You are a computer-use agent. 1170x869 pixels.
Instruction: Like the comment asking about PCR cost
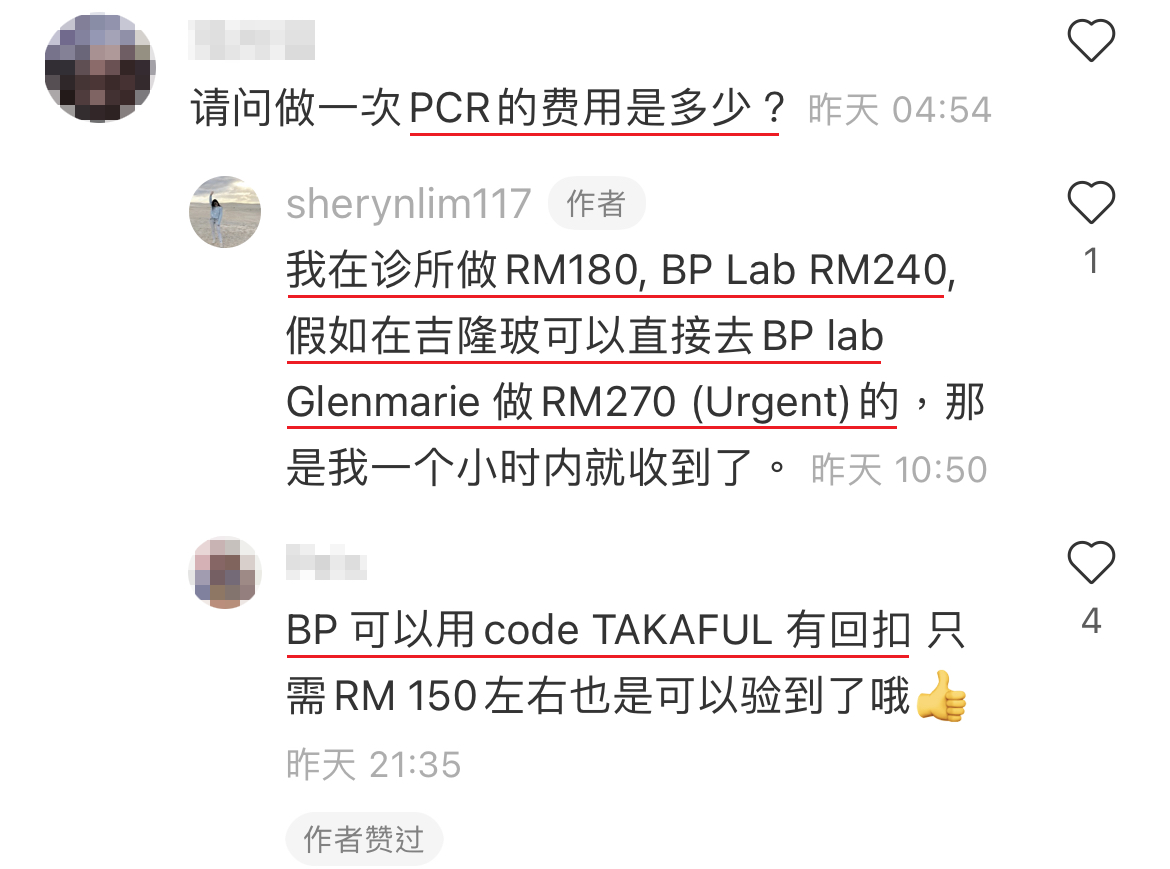click(x=1091, y=41)
